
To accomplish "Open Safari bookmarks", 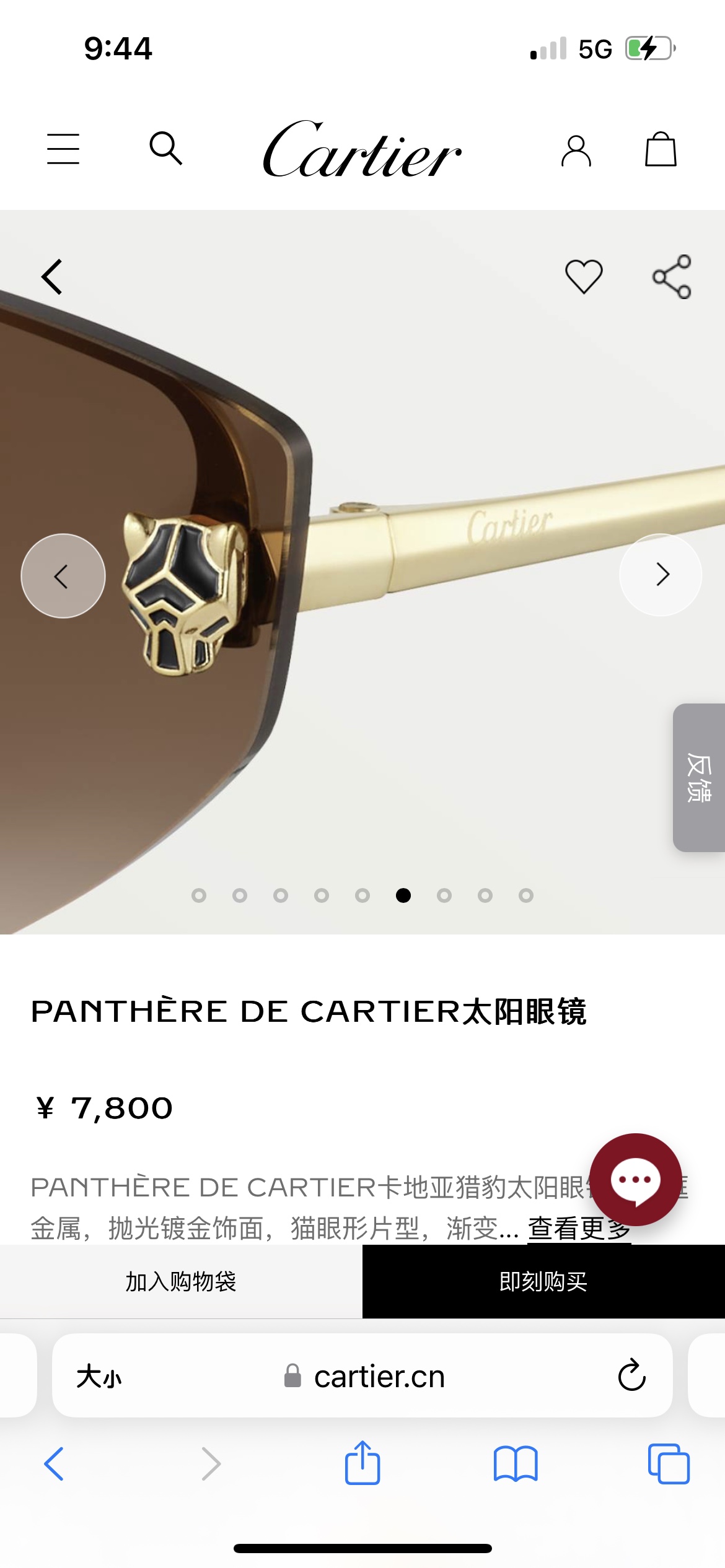I will click(x=516, y=1464).
